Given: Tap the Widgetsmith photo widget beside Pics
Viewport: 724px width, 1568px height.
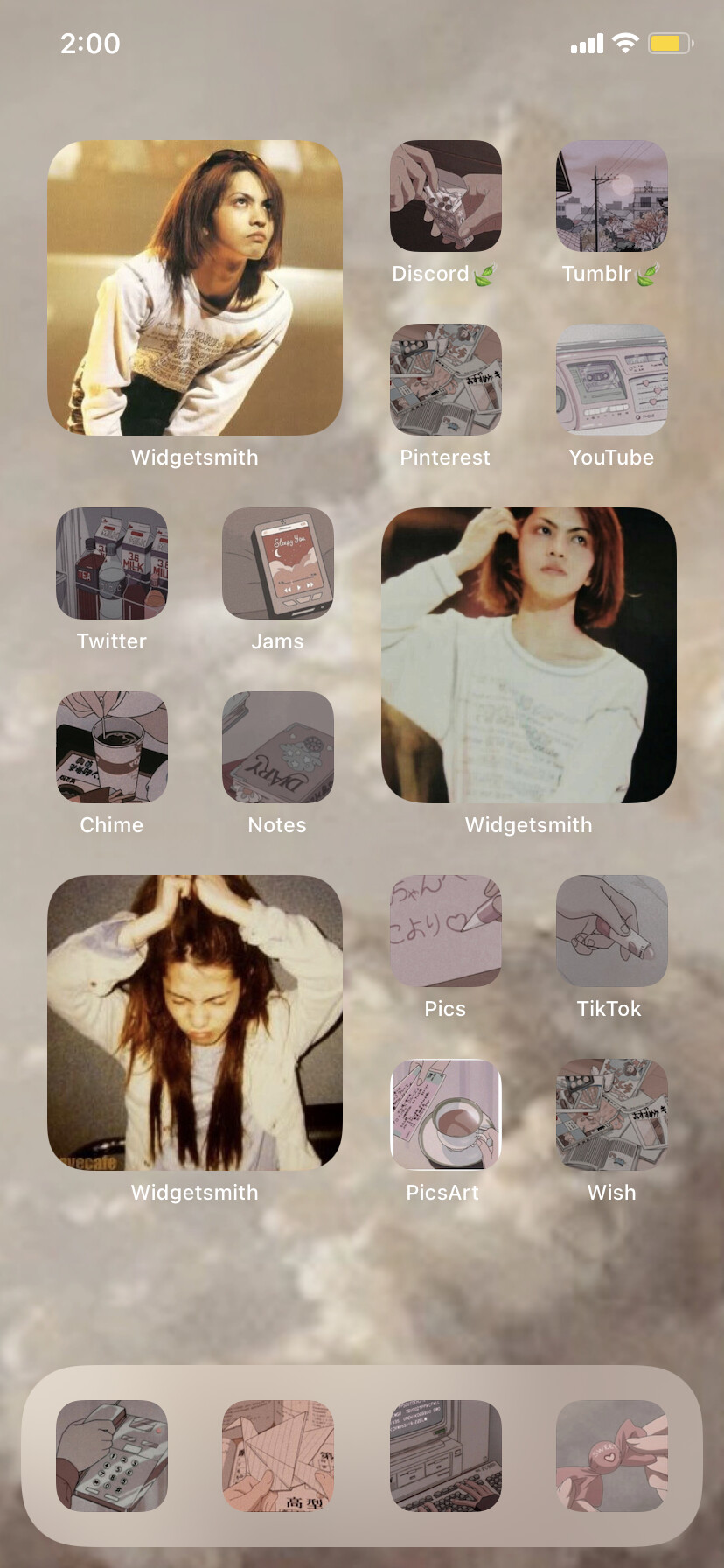Looking at the screenshot, I should [x=195, y=1023].
